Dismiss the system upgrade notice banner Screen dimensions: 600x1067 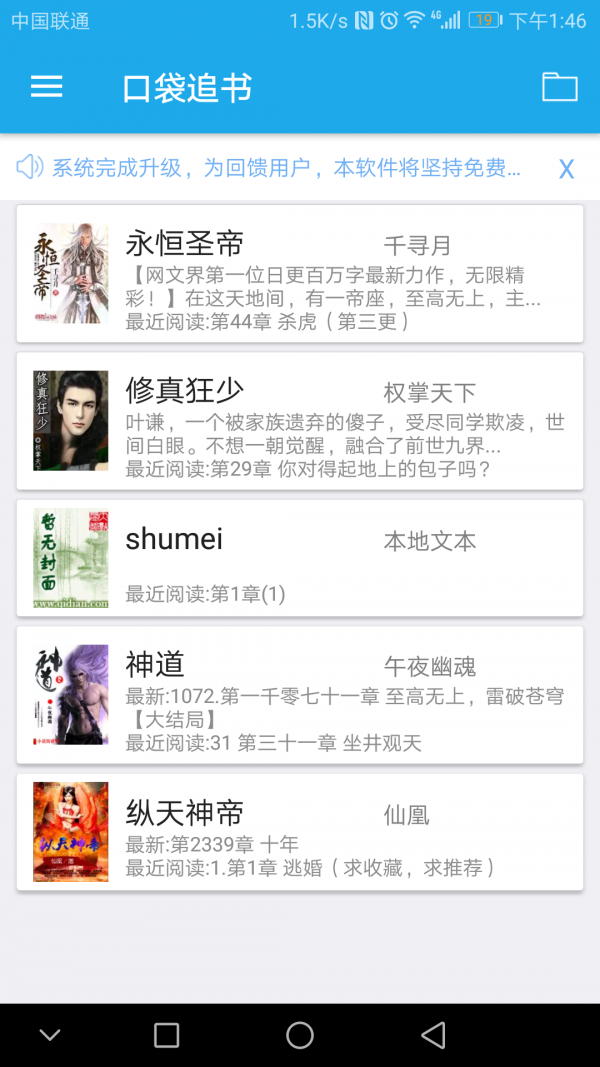point(566,168)
